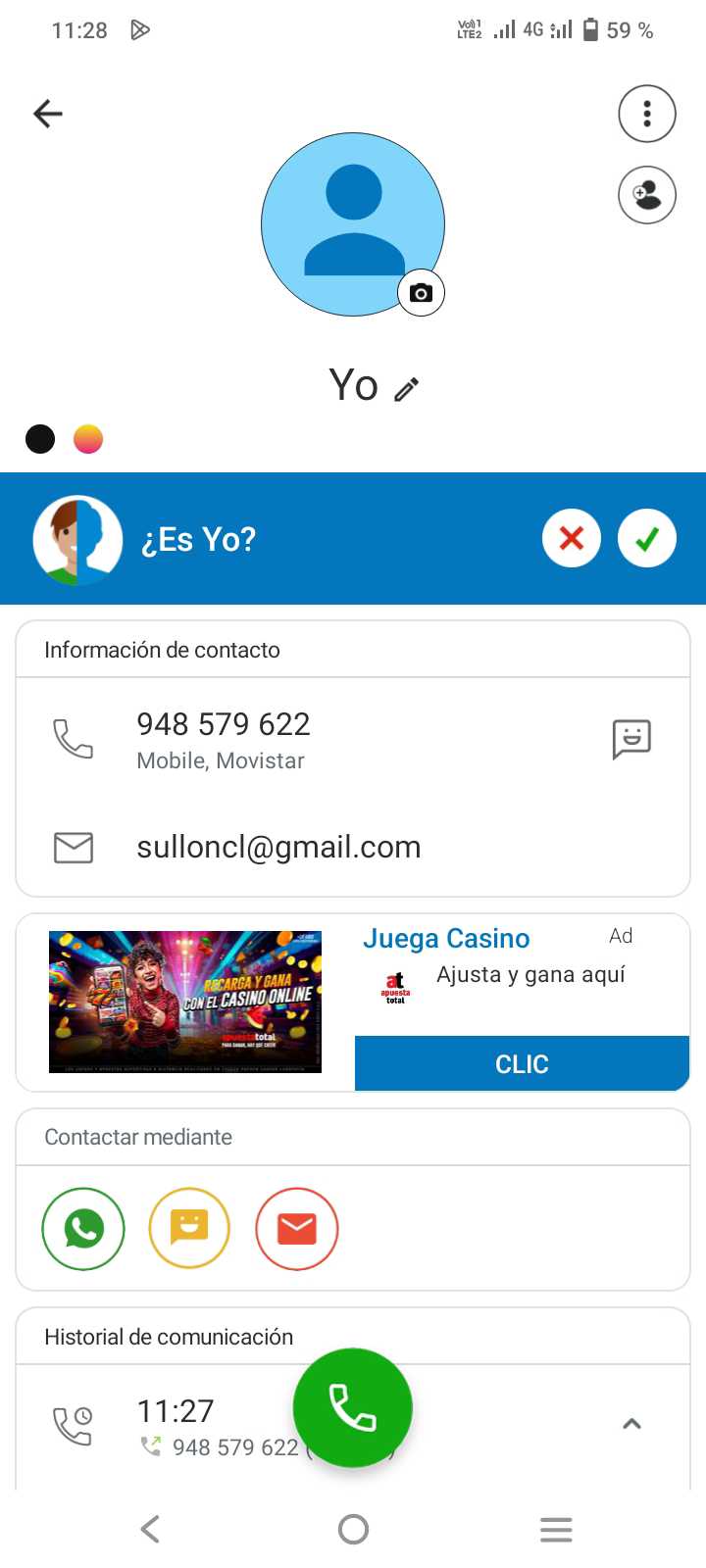The height and width of the screenshot is (1568, 706).
Task: Tap the add contact icon
Action: [x=647, y=195]
